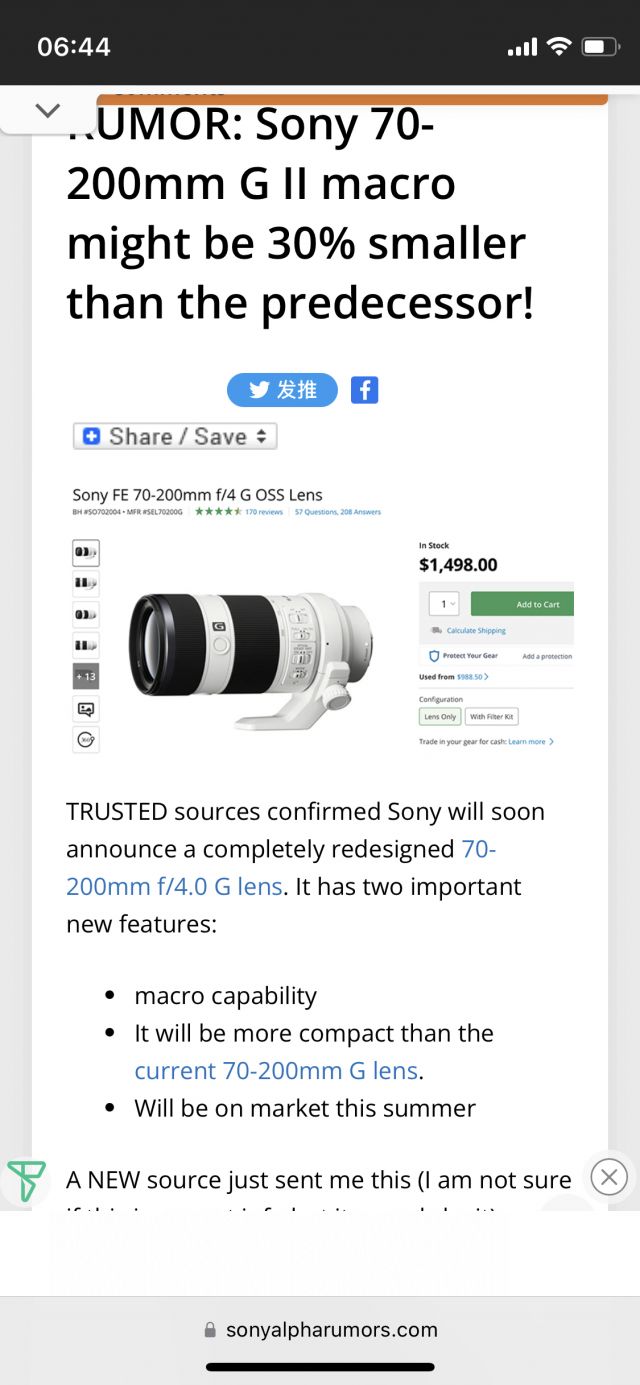Tweet this article with the 发推 button
The height and width of the screenshot is (1385, 640).
point(282,390)
